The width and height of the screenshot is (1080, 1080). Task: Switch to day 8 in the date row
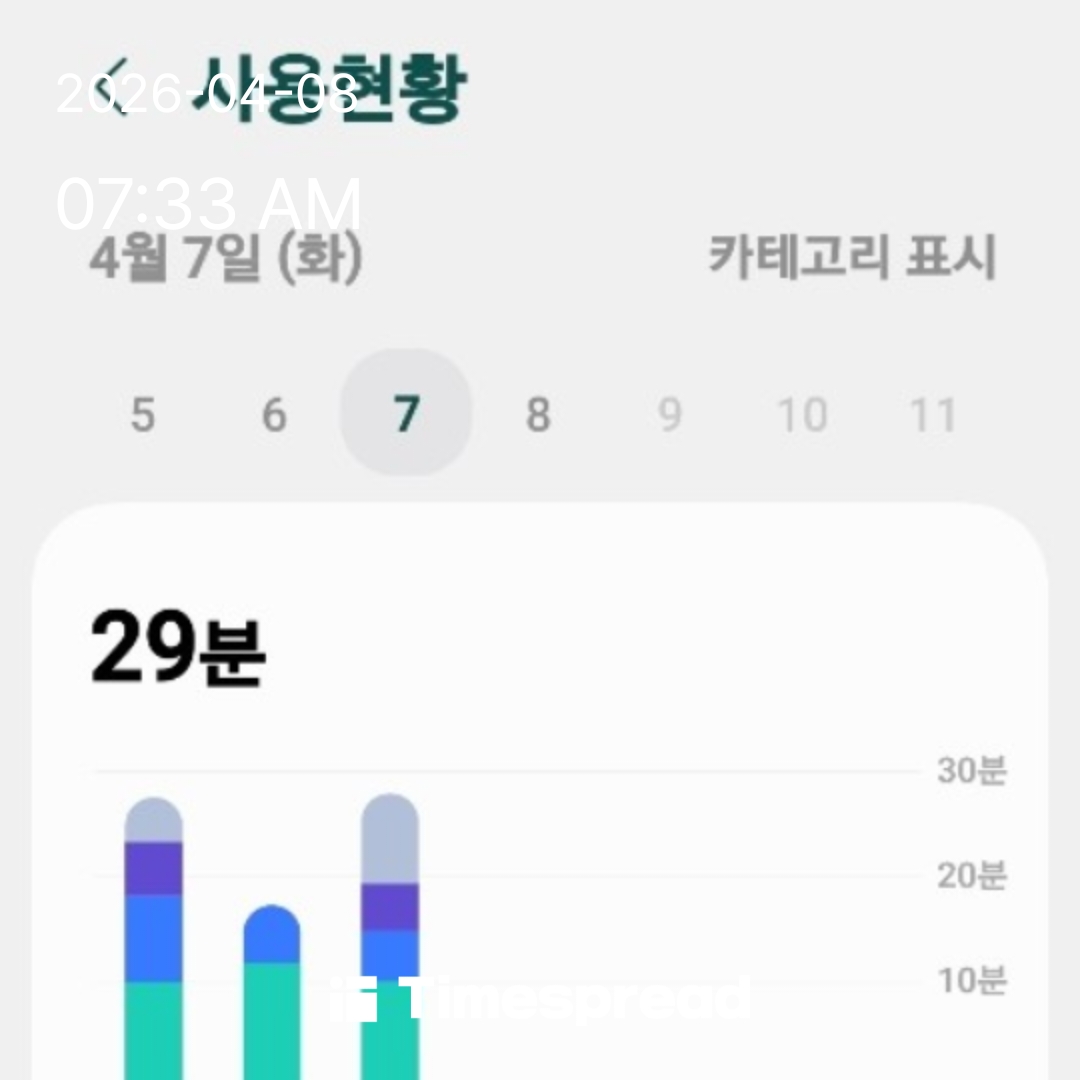pyautogui.click(x=538, y=414)
